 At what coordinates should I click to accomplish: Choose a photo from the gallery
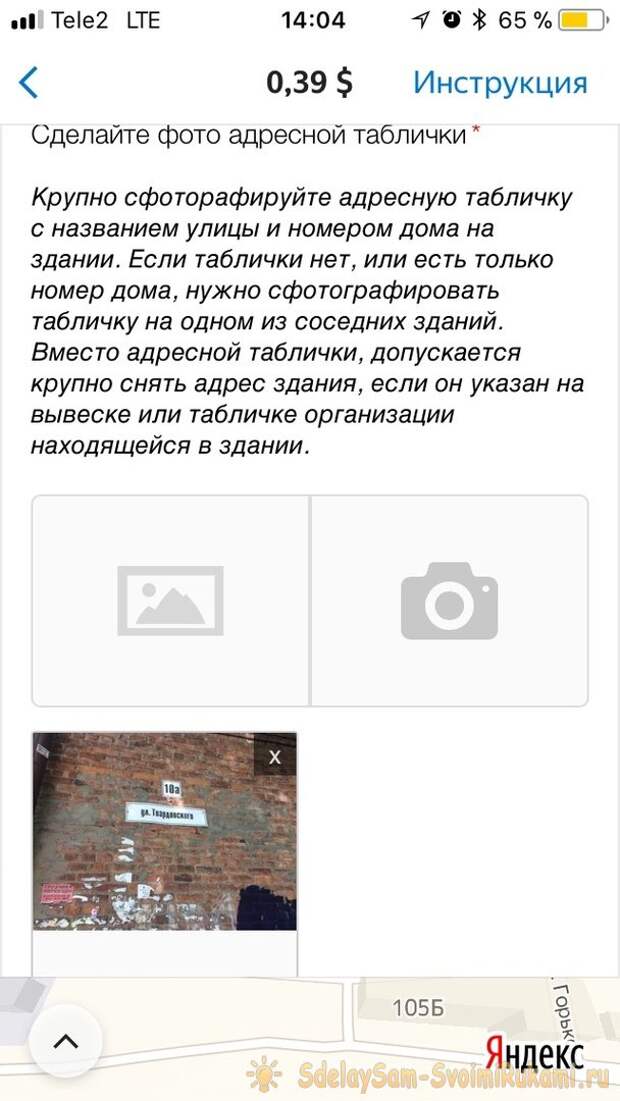coord(170,600)
